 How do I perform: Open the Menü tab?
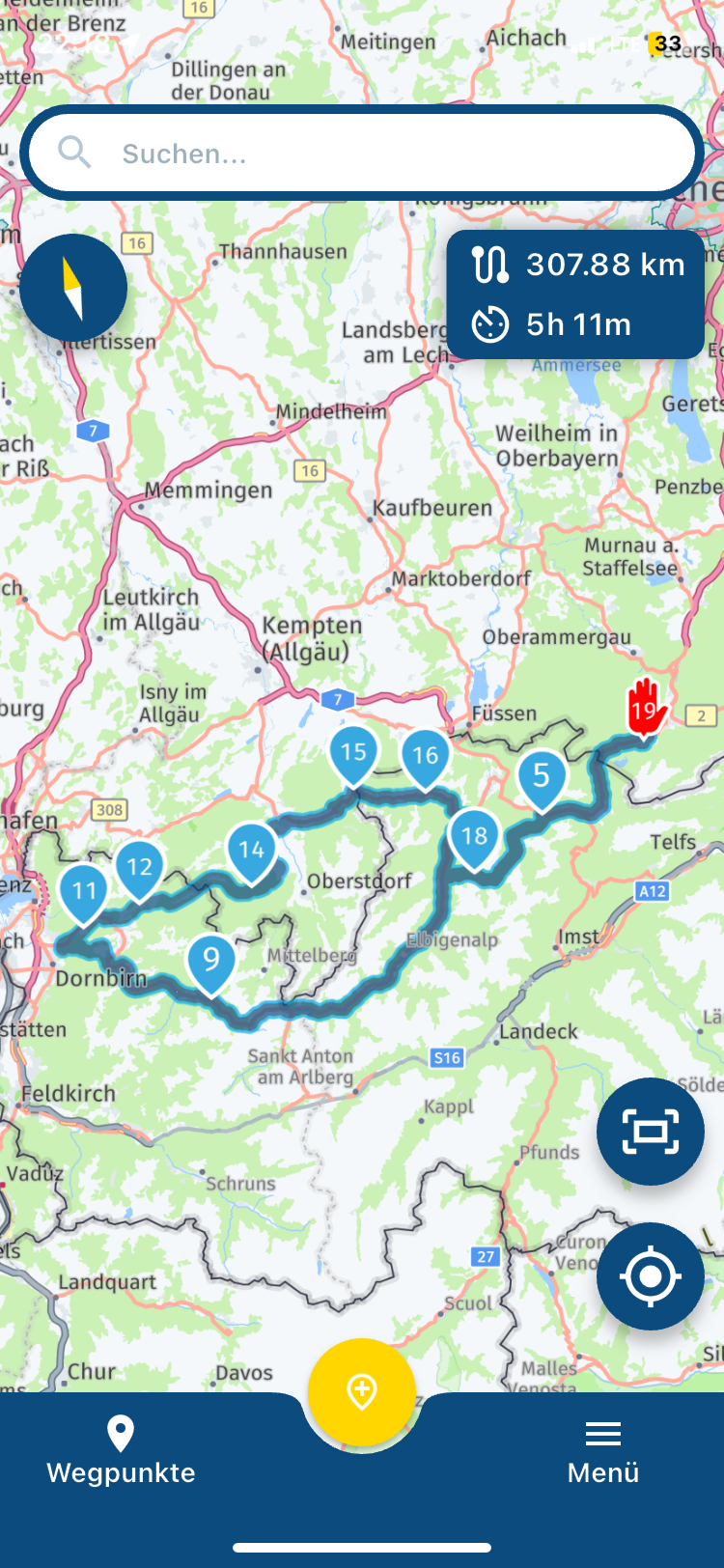tap(603, 1450)
